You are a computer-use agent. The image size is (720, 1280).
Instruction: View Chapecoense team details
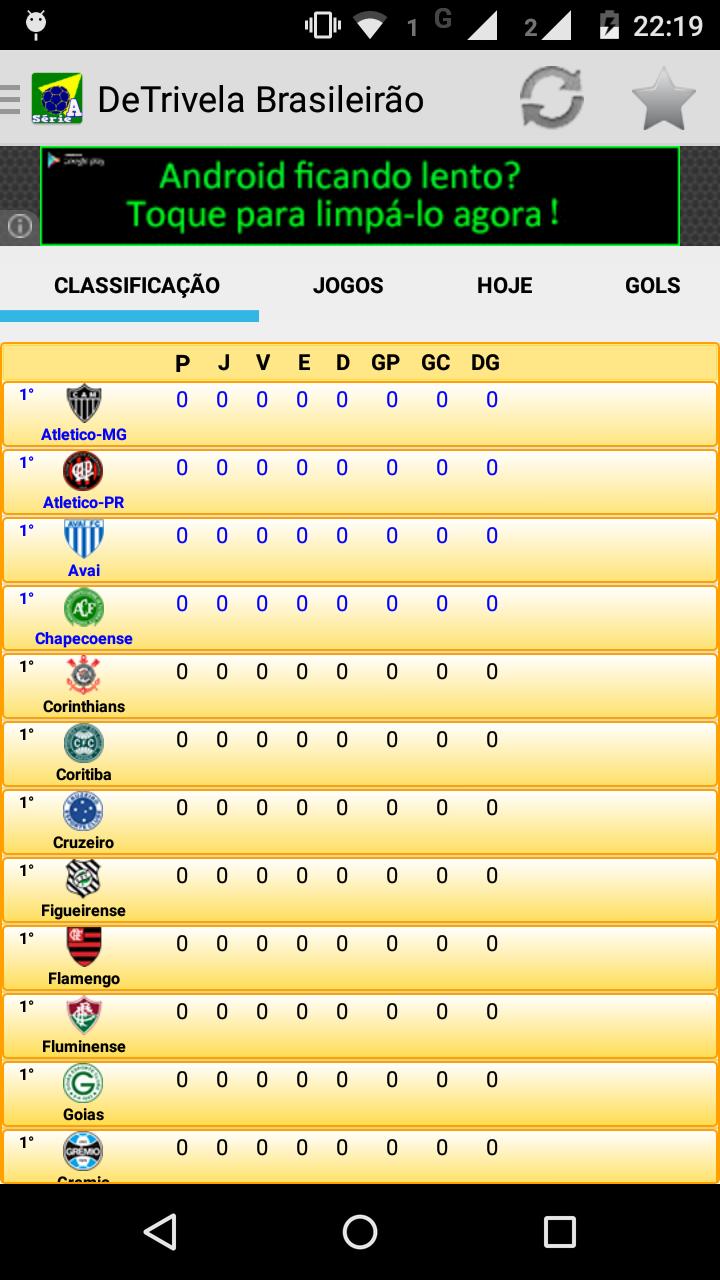pos(360,618)
